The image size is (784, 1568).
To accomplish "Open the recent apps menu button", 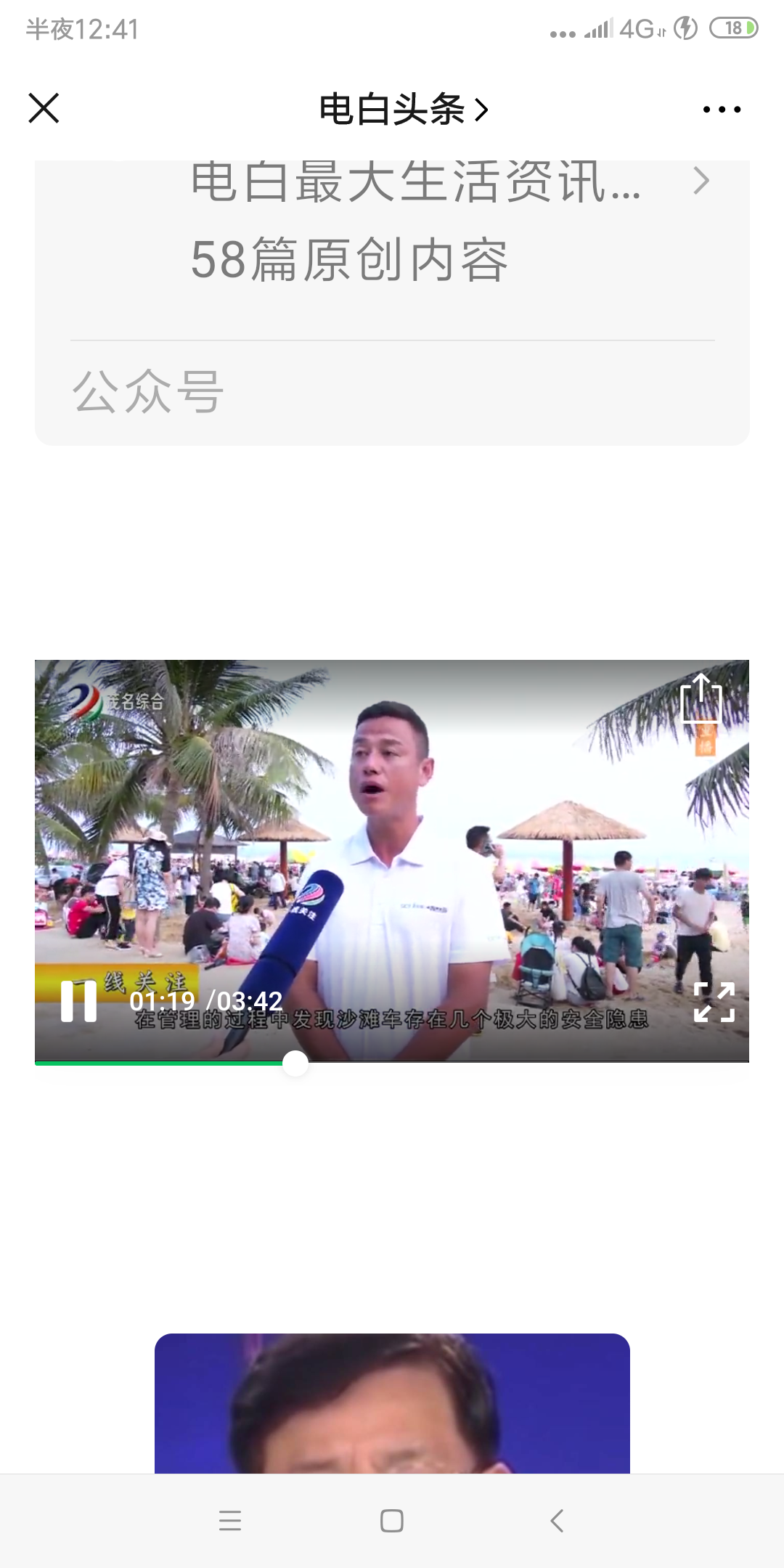I will click(x=229, y=1520).
